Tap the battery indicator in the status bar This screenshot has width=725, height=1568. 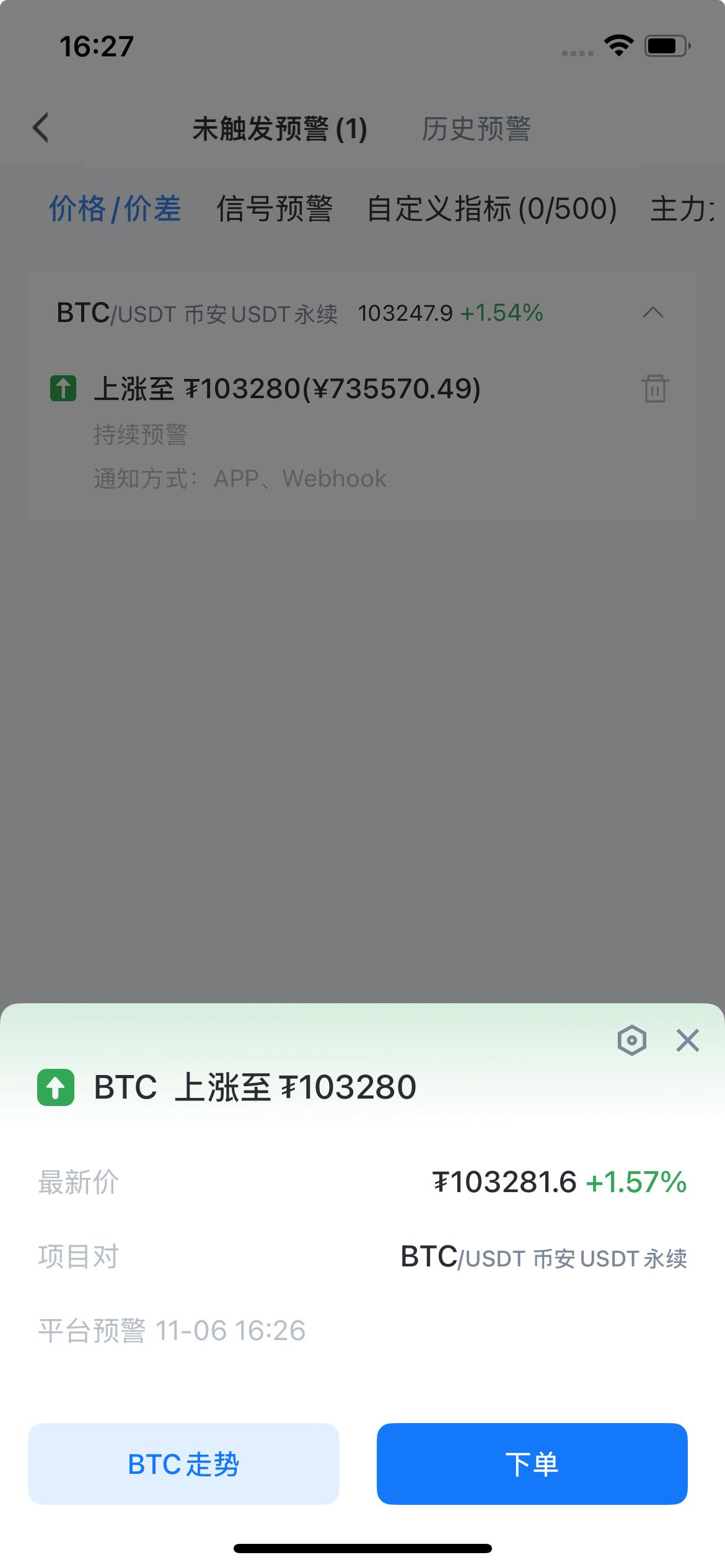coord(664,44)
